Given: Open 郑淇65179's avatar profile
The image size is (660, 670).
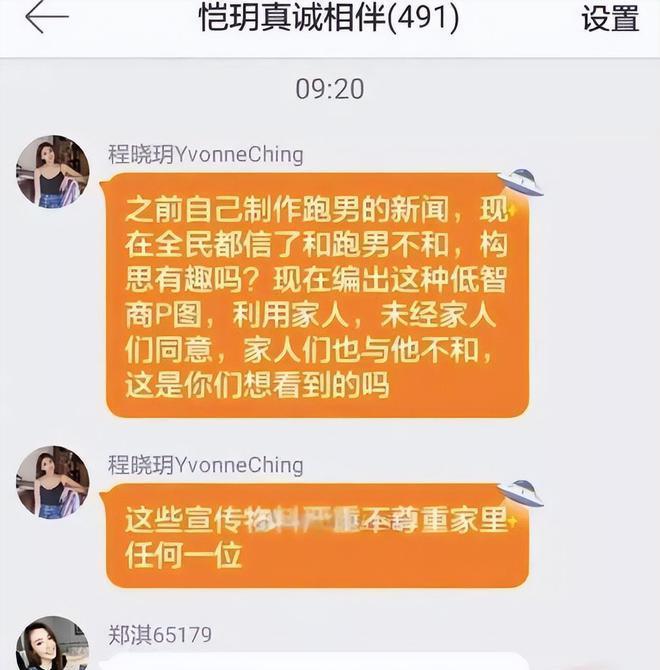Looking at the screenshot, I should 52,645.
